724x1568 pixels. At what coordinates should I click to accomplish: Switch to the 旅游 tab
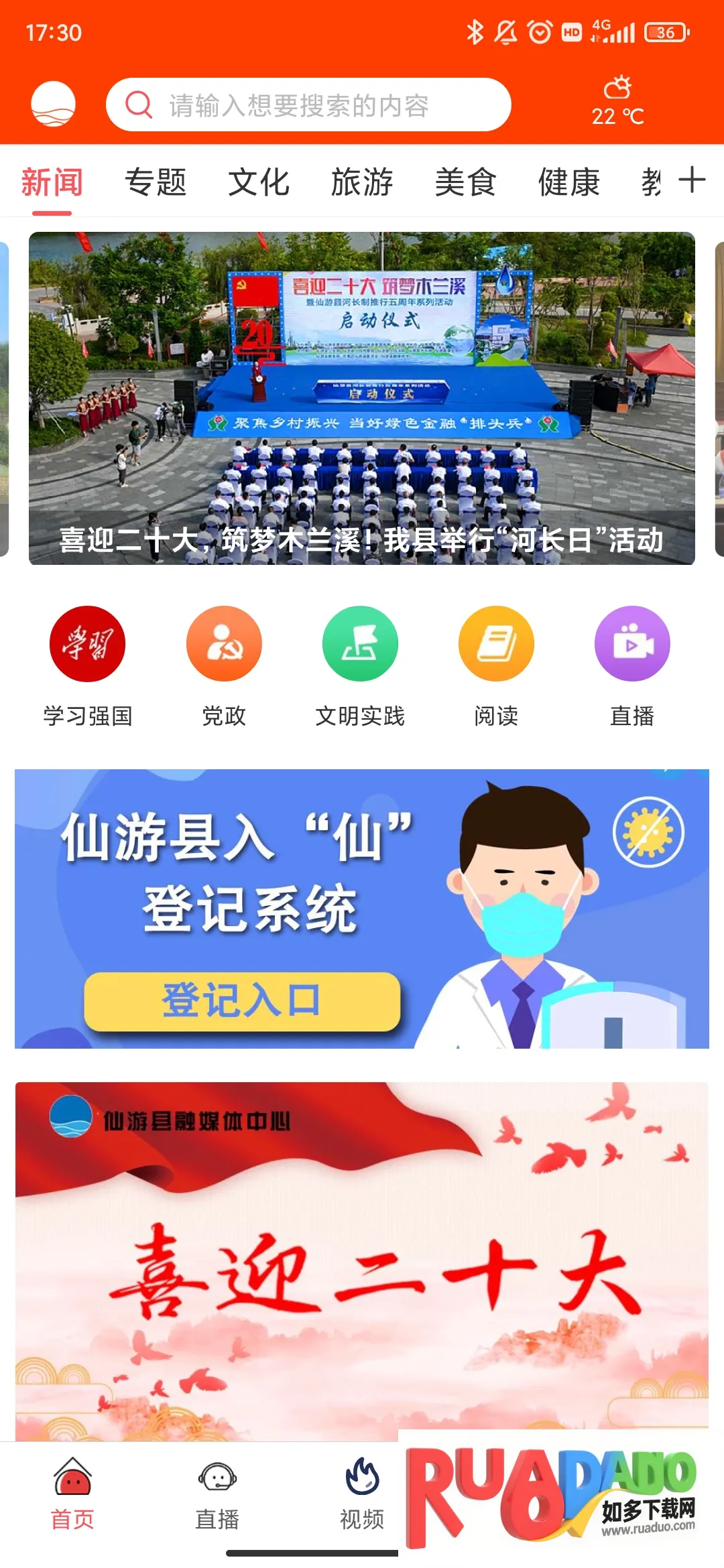(x=362, y=182)
